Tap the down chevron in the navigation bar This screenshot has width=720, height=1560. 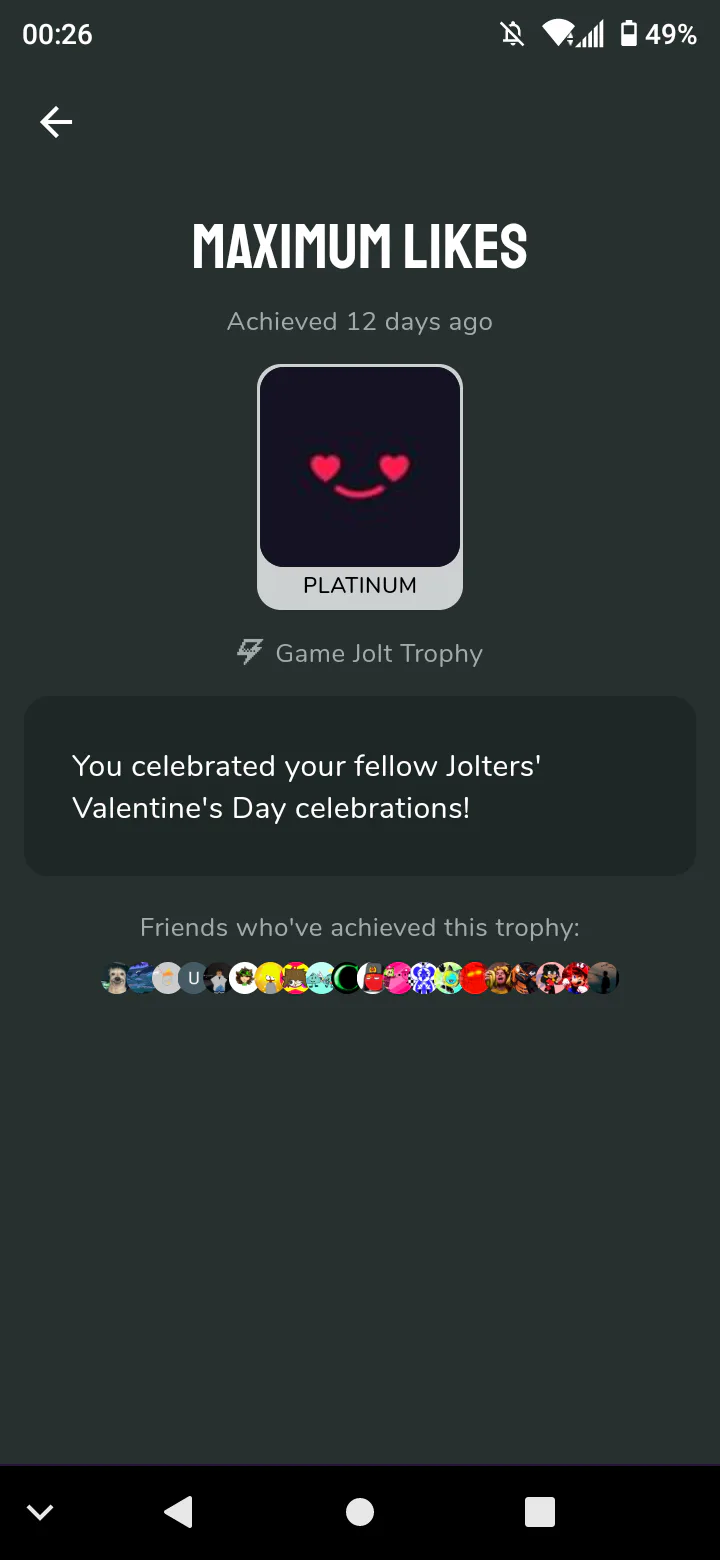click(40, 1512)
